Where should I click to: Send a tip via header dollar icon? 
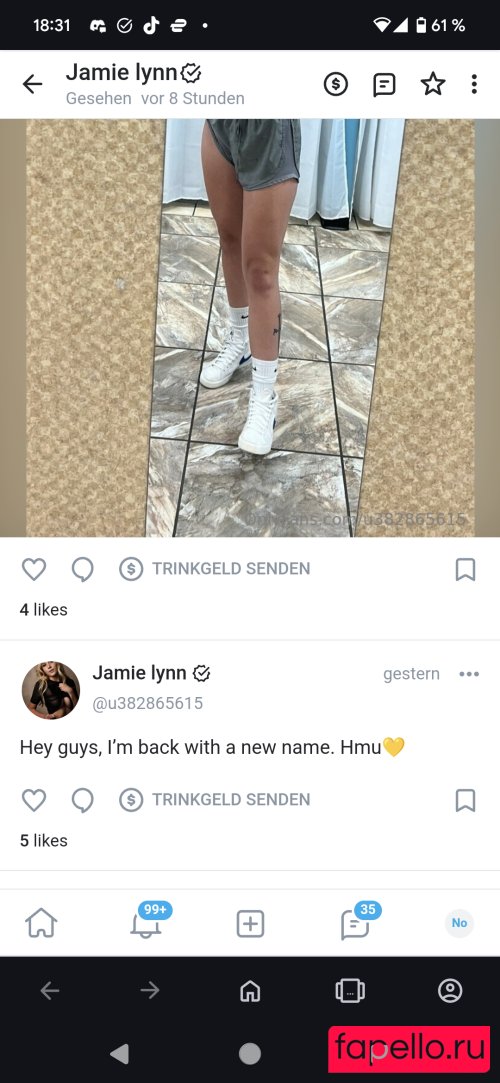(336, 84)
